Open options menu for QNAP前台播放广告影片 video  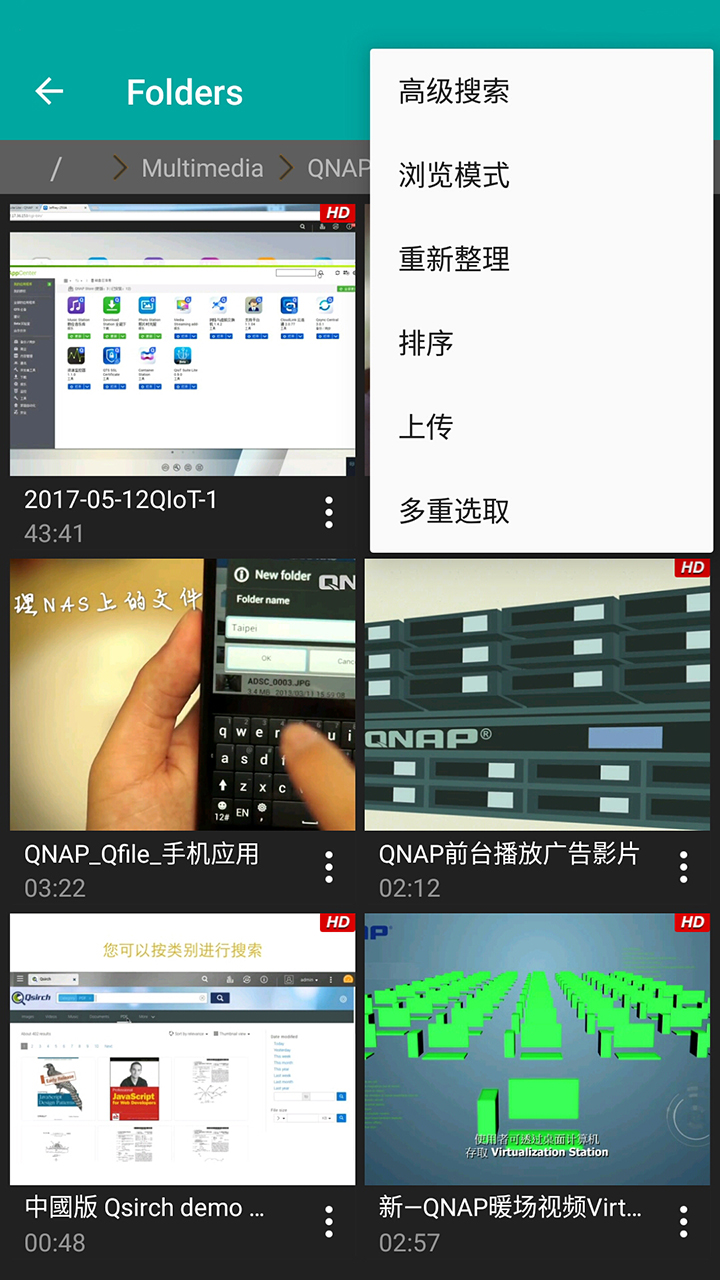tap(684, 866)
